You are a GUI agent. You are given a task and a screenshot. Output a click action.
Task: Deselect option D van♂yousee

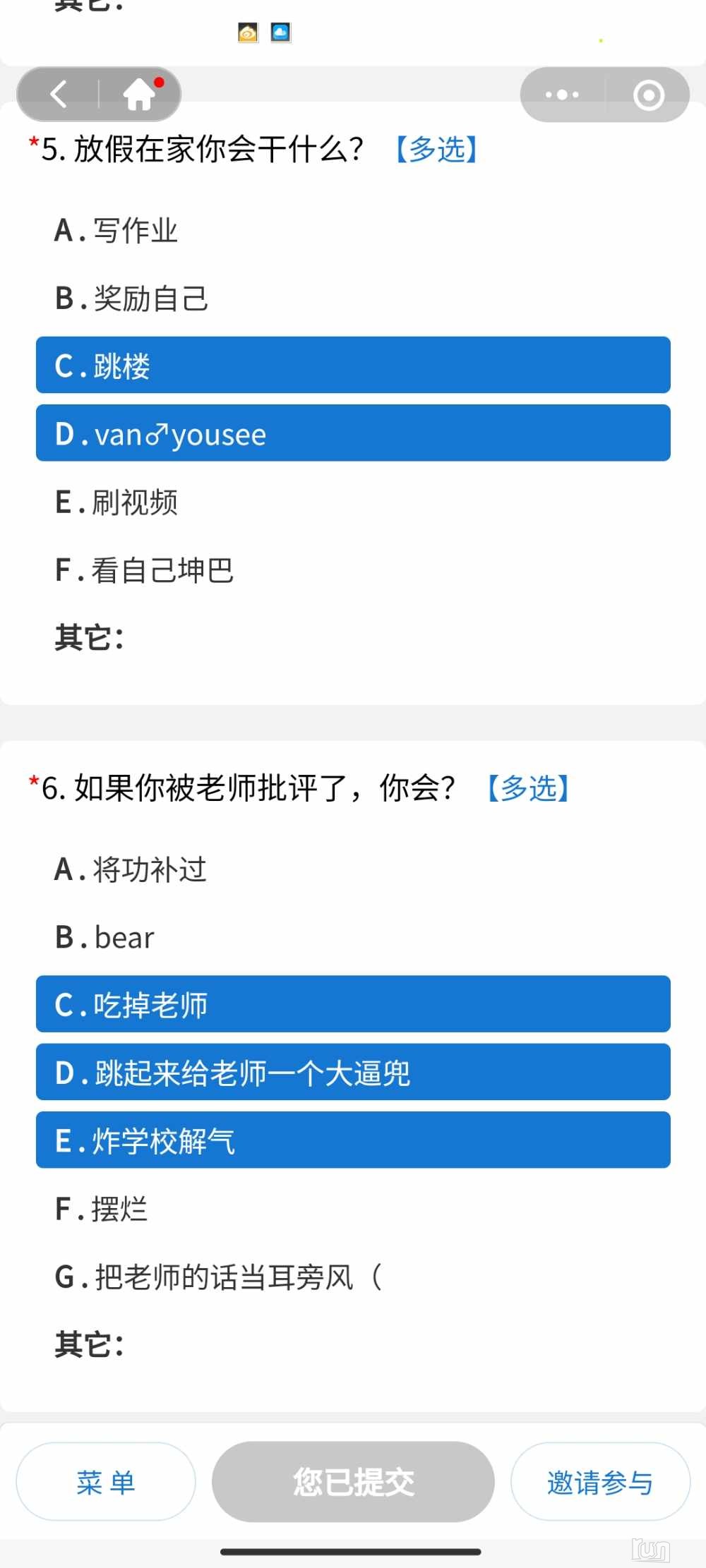353,433
